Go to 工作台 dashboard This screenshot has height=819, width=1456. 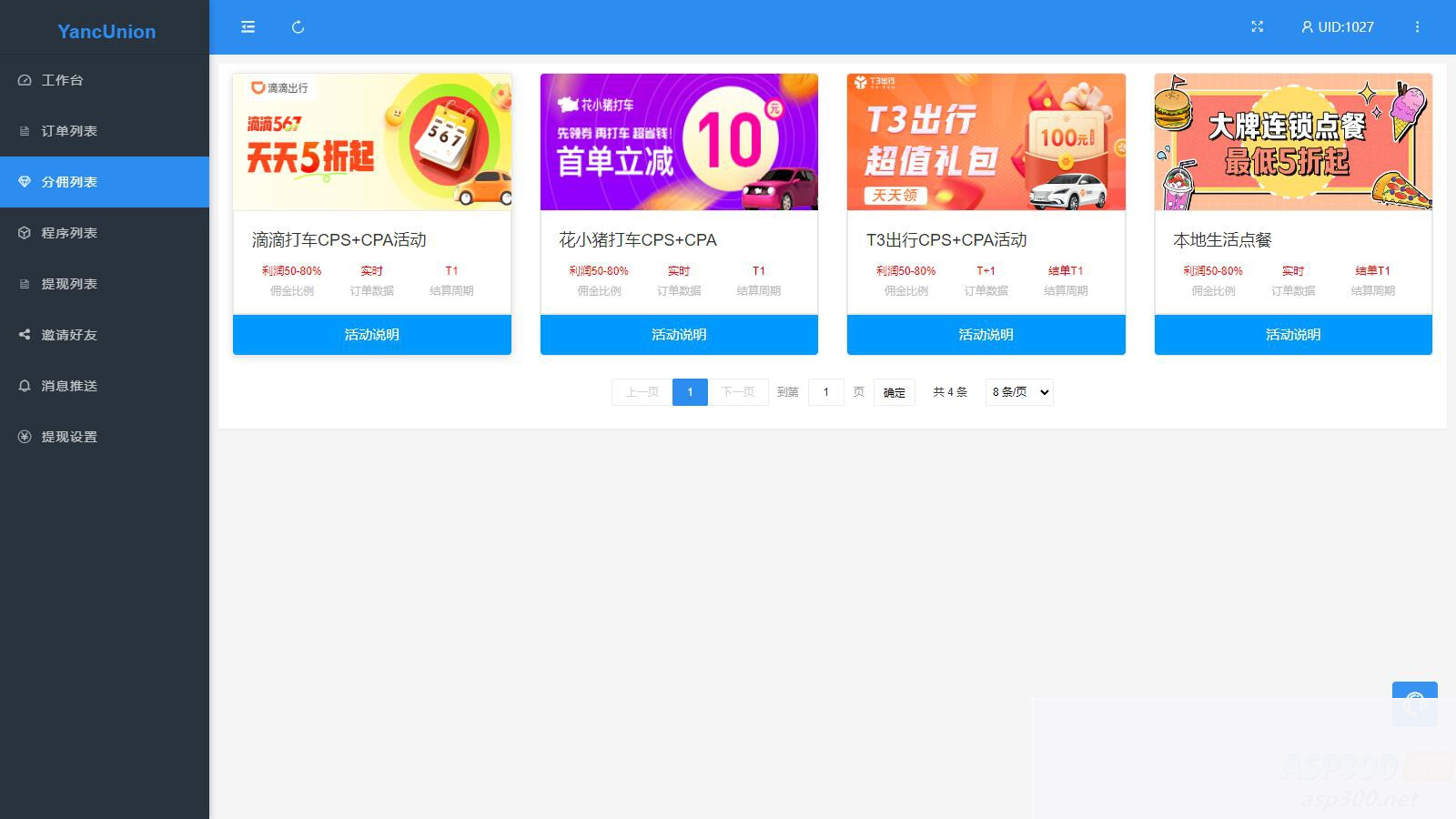tap(62, 80)
